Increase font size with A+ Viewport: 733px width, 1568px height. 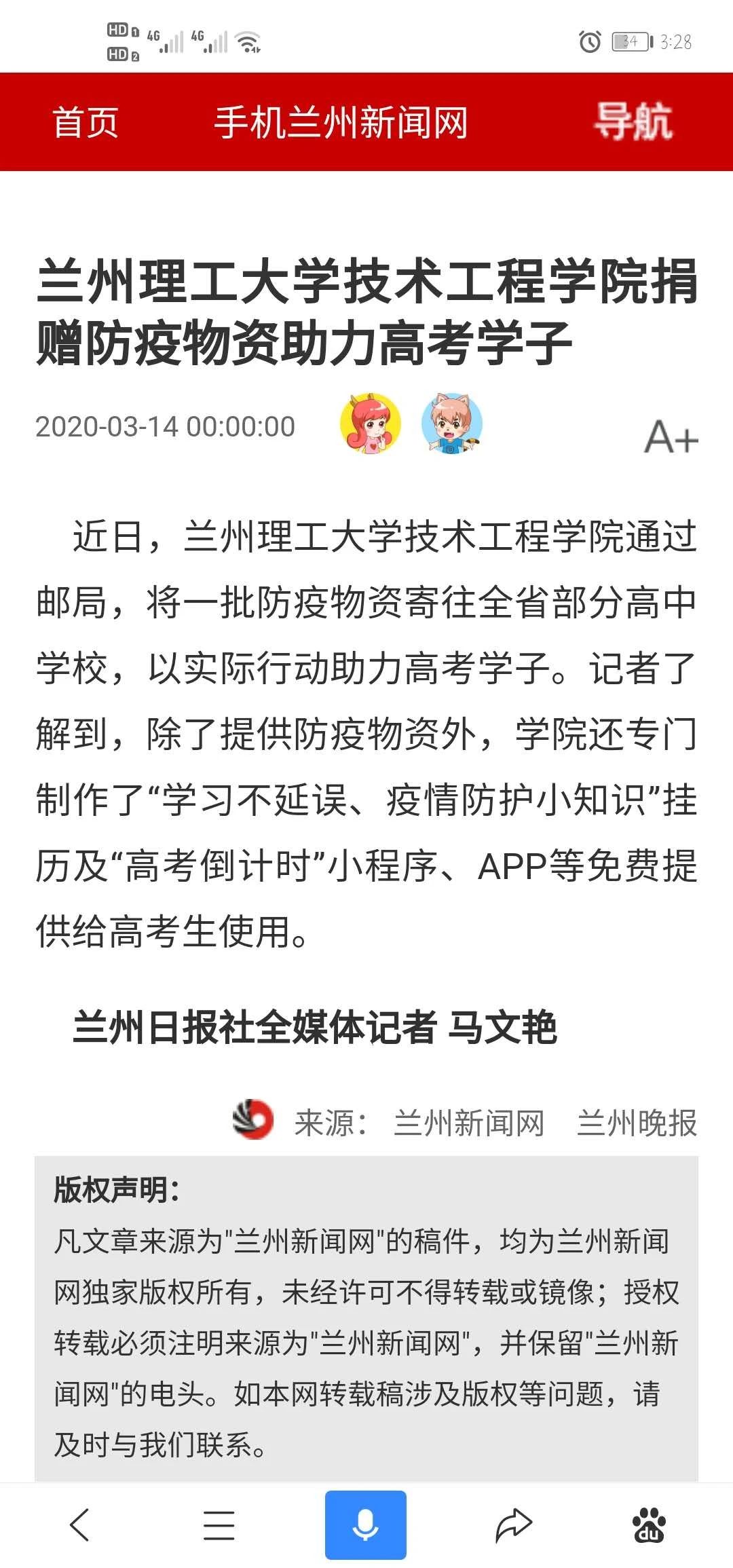tap(670, 436)
